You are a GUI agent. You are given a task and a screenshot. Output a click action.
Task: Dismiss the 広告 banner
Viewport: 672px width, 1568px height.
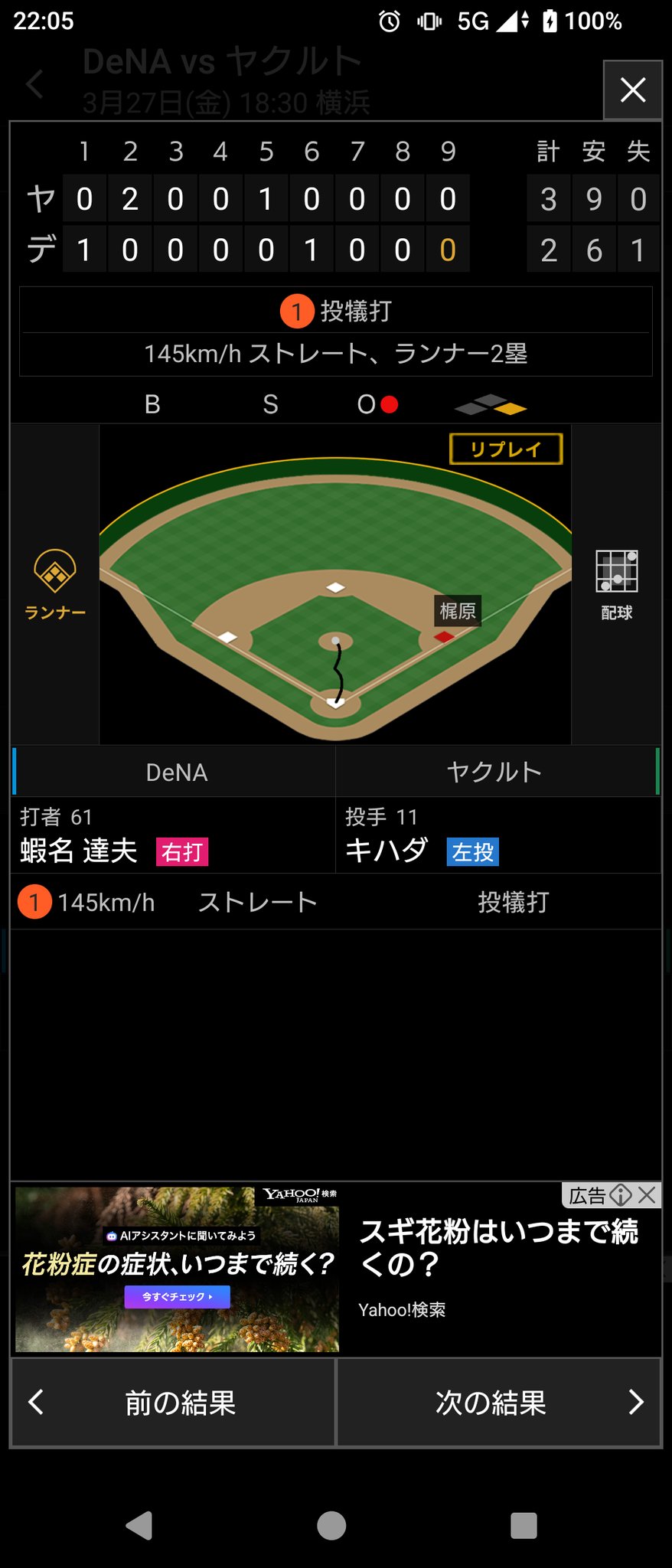(x=648, y=1195)
